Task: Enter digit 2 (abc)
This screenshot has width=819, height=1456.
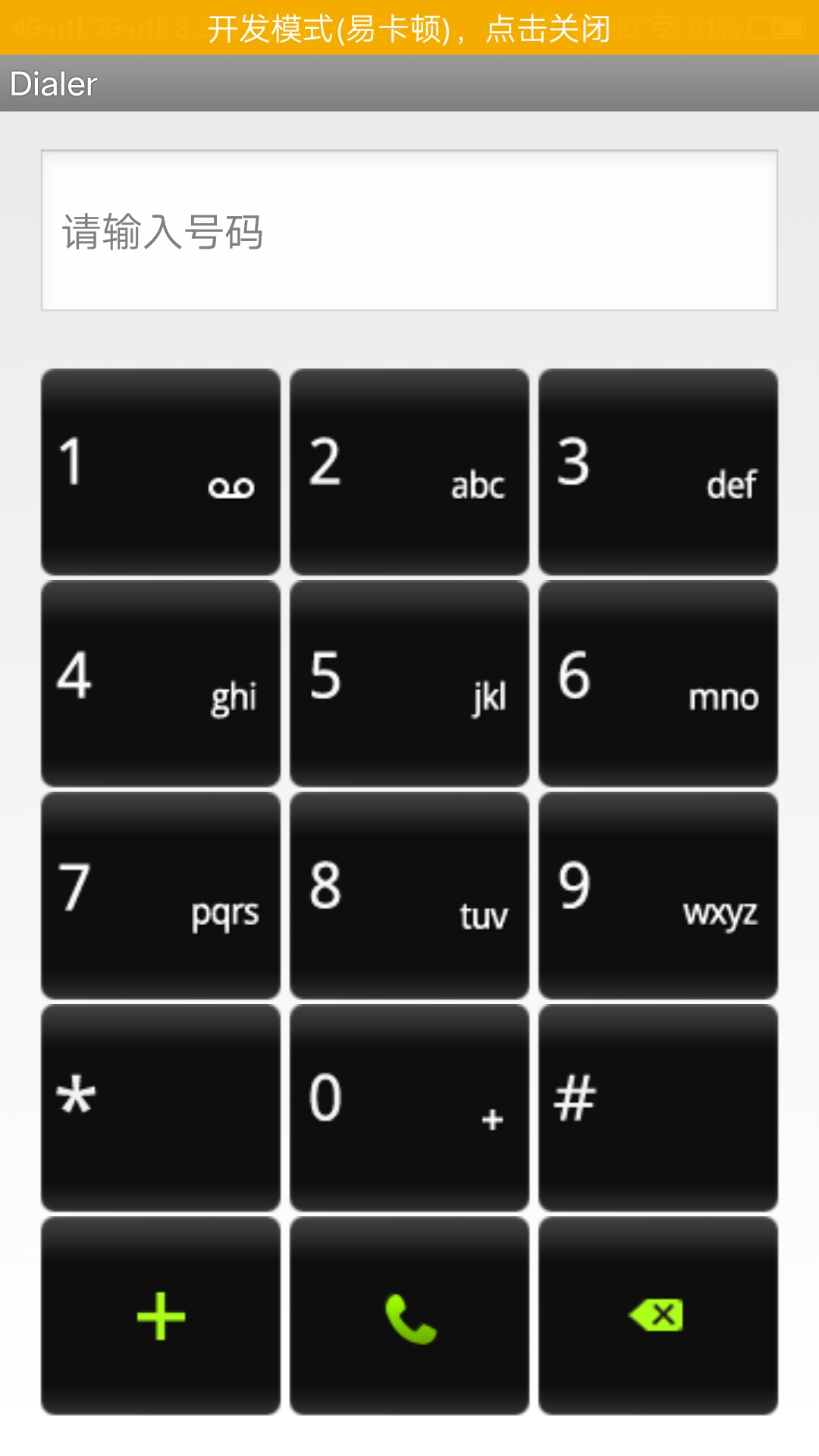Action: 409,472
